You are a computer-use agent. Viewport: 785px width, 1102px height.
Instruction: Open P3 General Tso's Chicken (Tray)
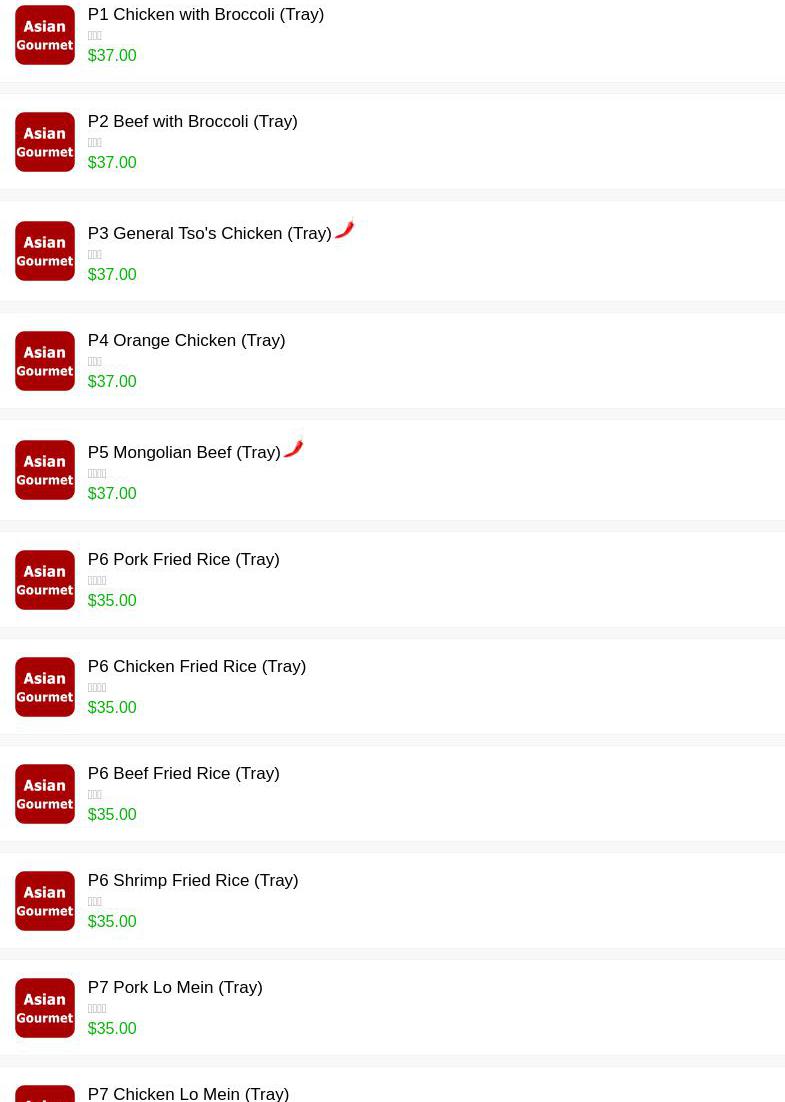click(x=209, y=234)
